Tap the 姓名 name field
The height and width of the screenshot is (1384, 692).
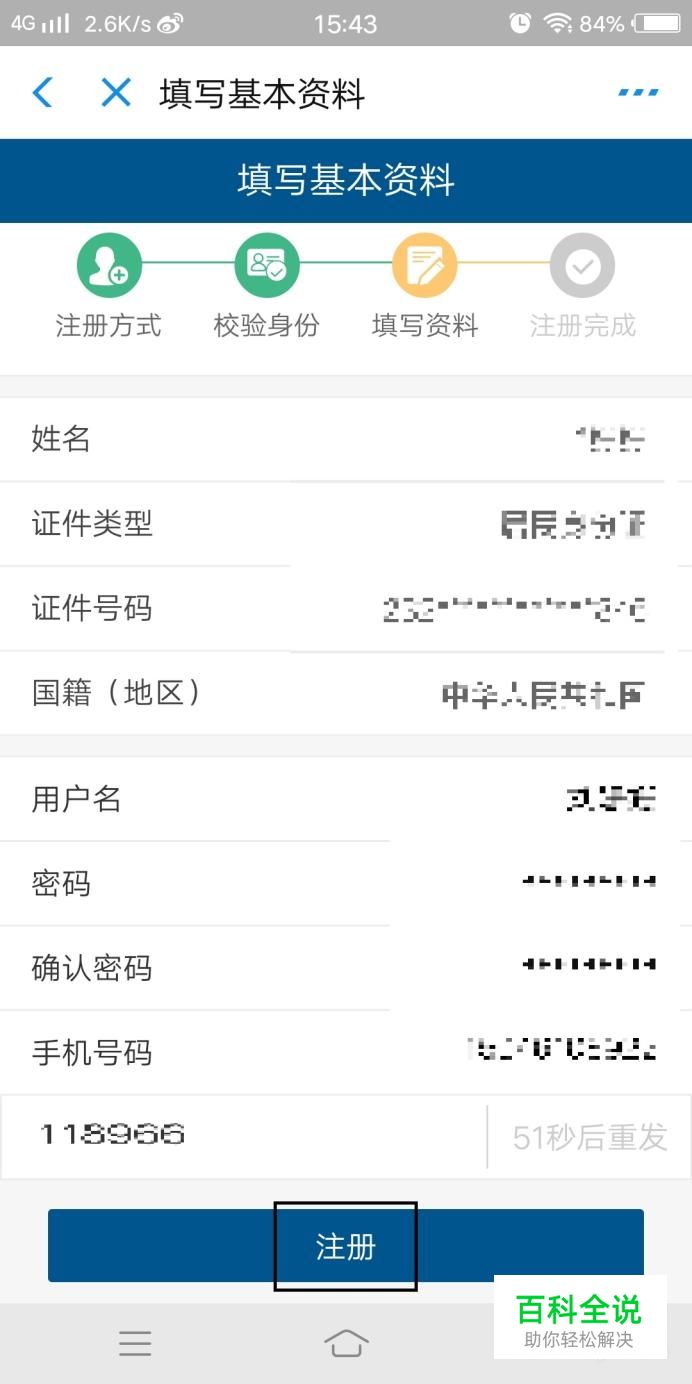click(x=346, y=439)
